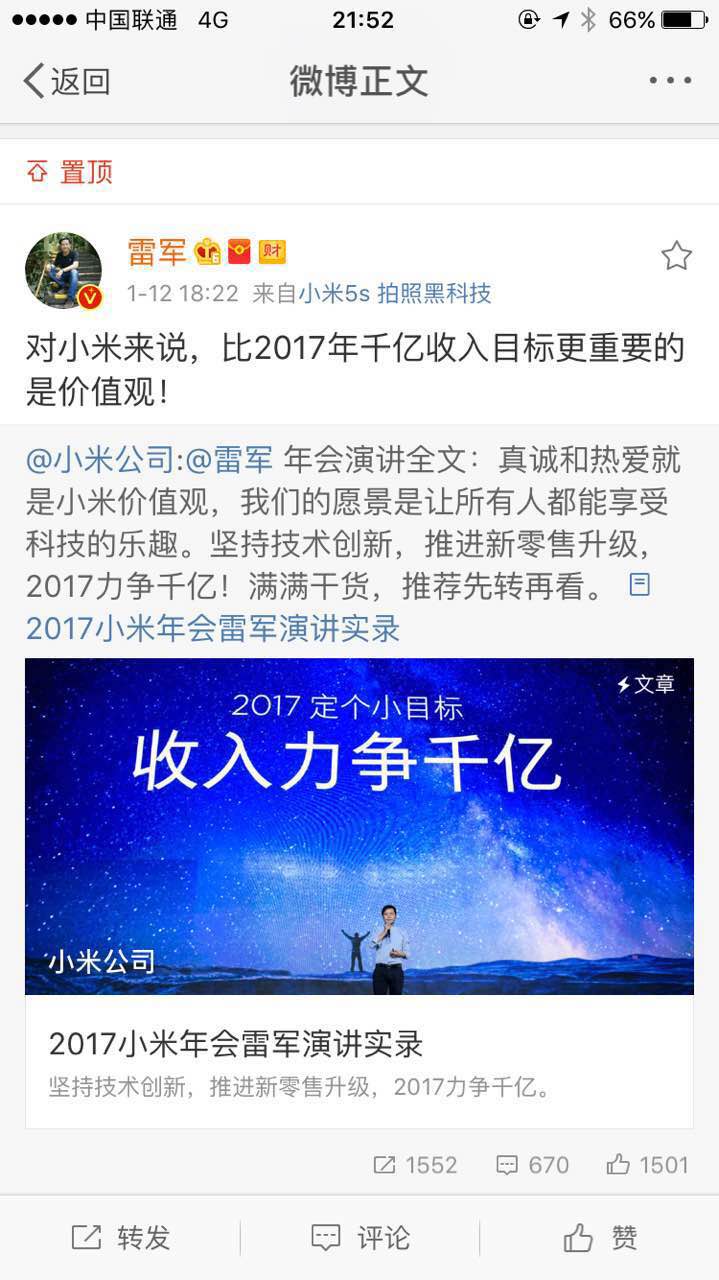Like the quoted post with 1501 likes
Image resolution: width=719 pixels, height=1280 pixels.
pyautogui.click(x=647, y=1165)
